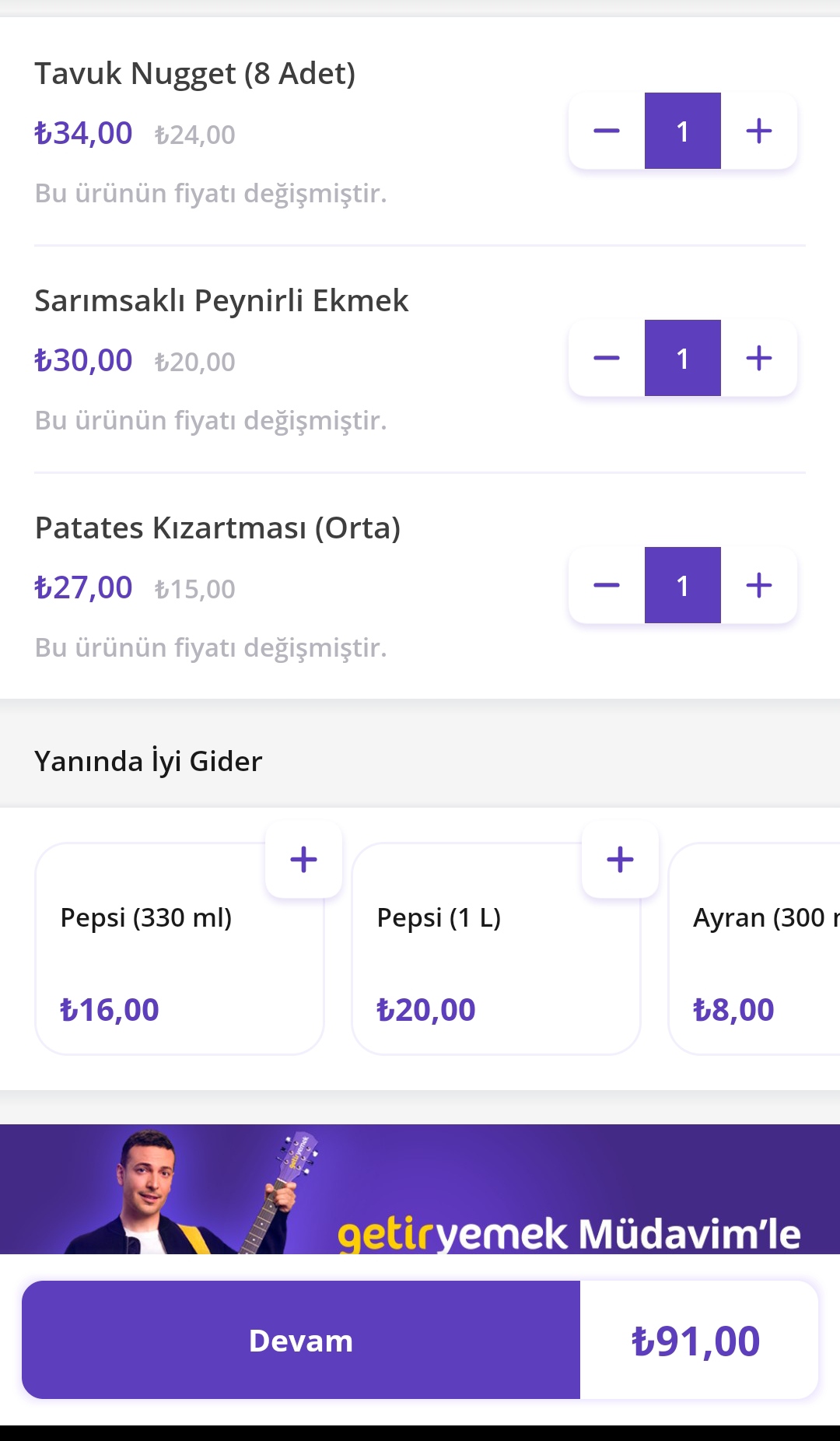This screenshot has height=1441, width=840.
Task: Add Pepsi (330 ml) to cart
Action: (x=303, y=860)
